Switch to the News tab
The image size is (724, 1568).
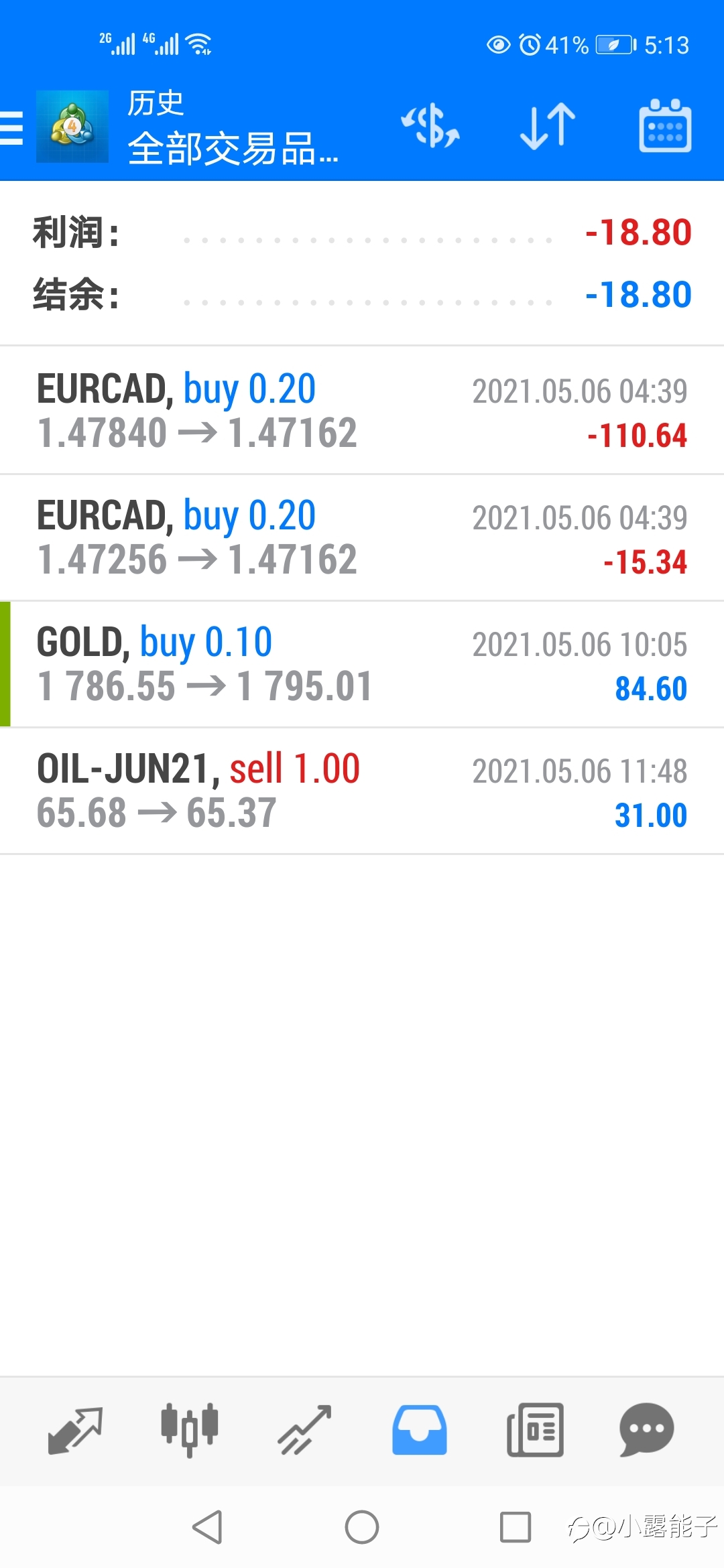click(x=535, y=1430)
